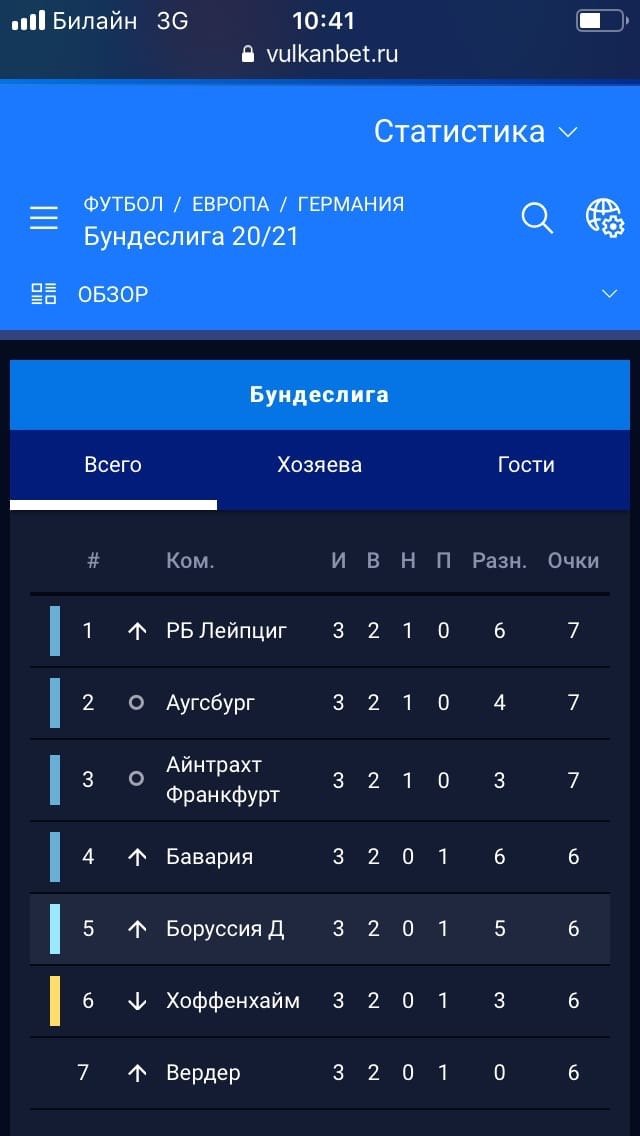Switch to the Гости tab

coord(525,465)
